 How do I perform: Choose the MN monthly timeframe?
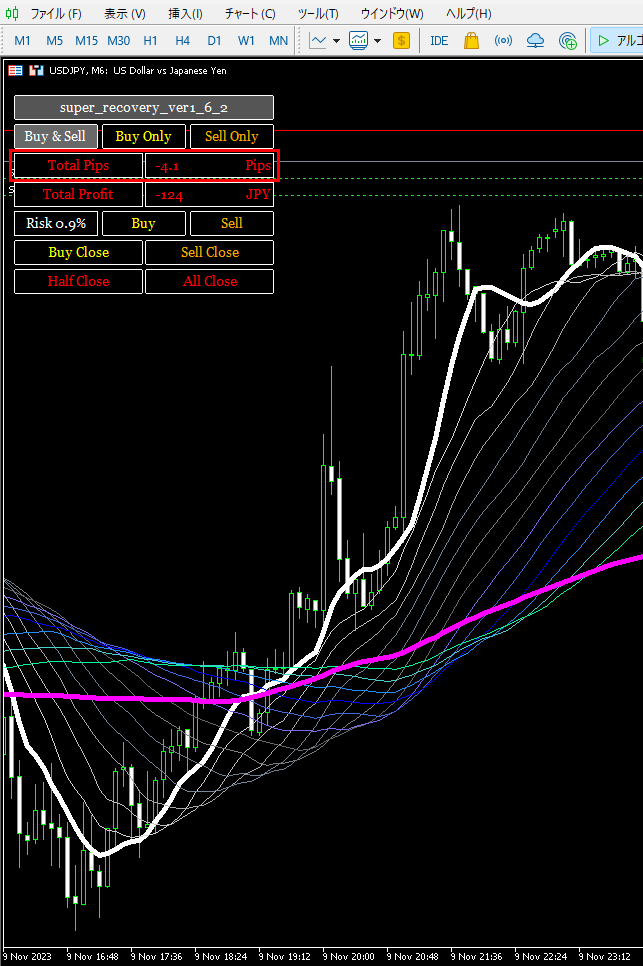point(278,41)
